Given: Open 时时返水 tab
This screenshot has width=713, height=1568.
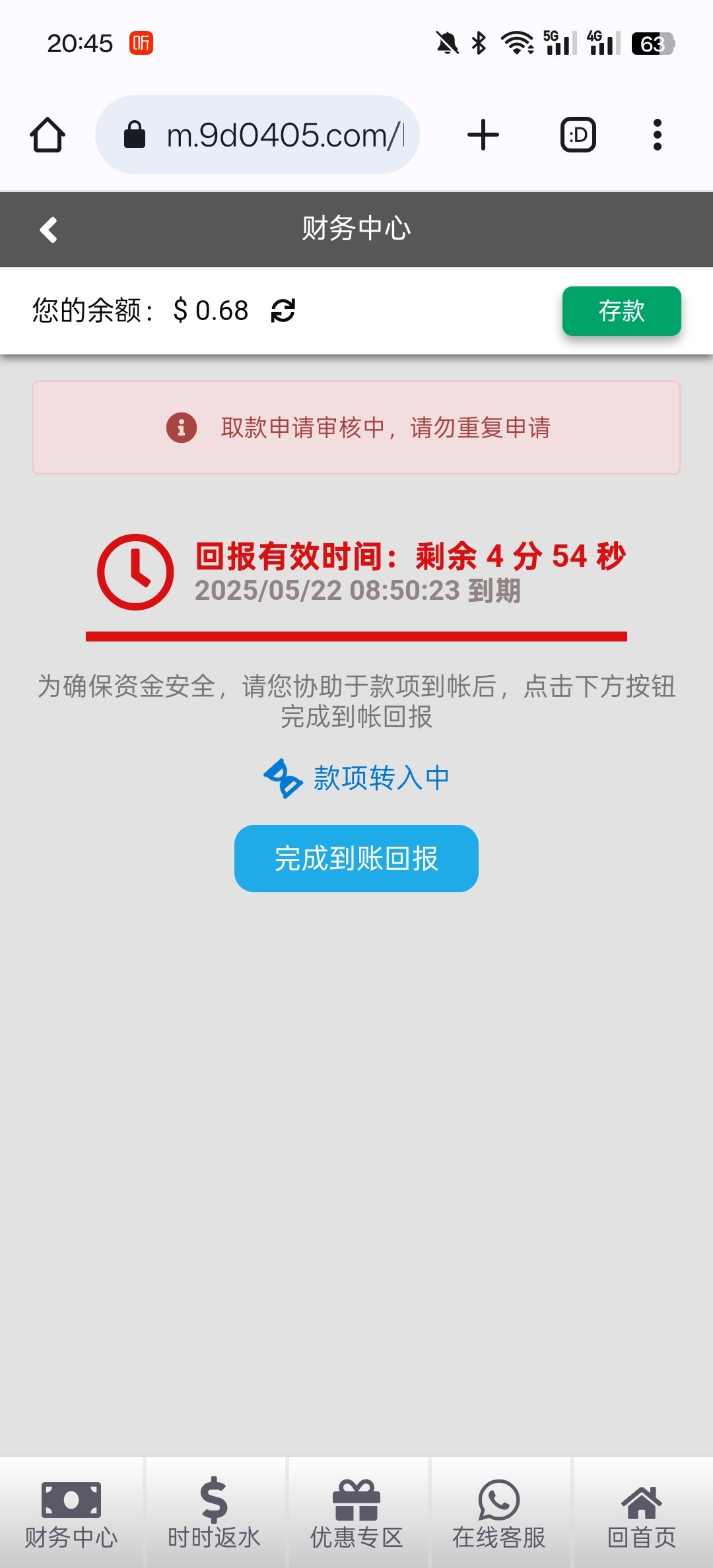Looking at the screenshot, I should pos(214,1513).
